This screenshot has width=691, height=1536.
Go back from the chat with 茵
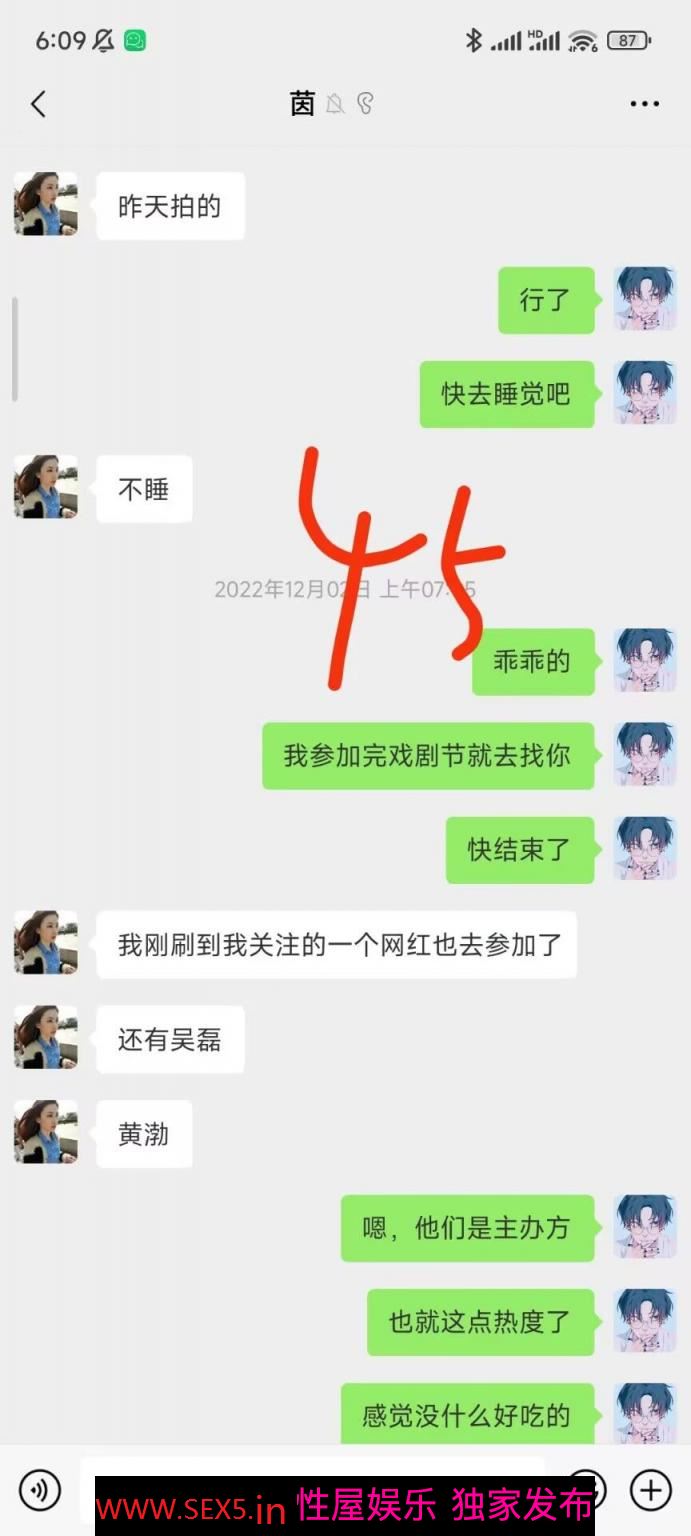click(38, 104)
